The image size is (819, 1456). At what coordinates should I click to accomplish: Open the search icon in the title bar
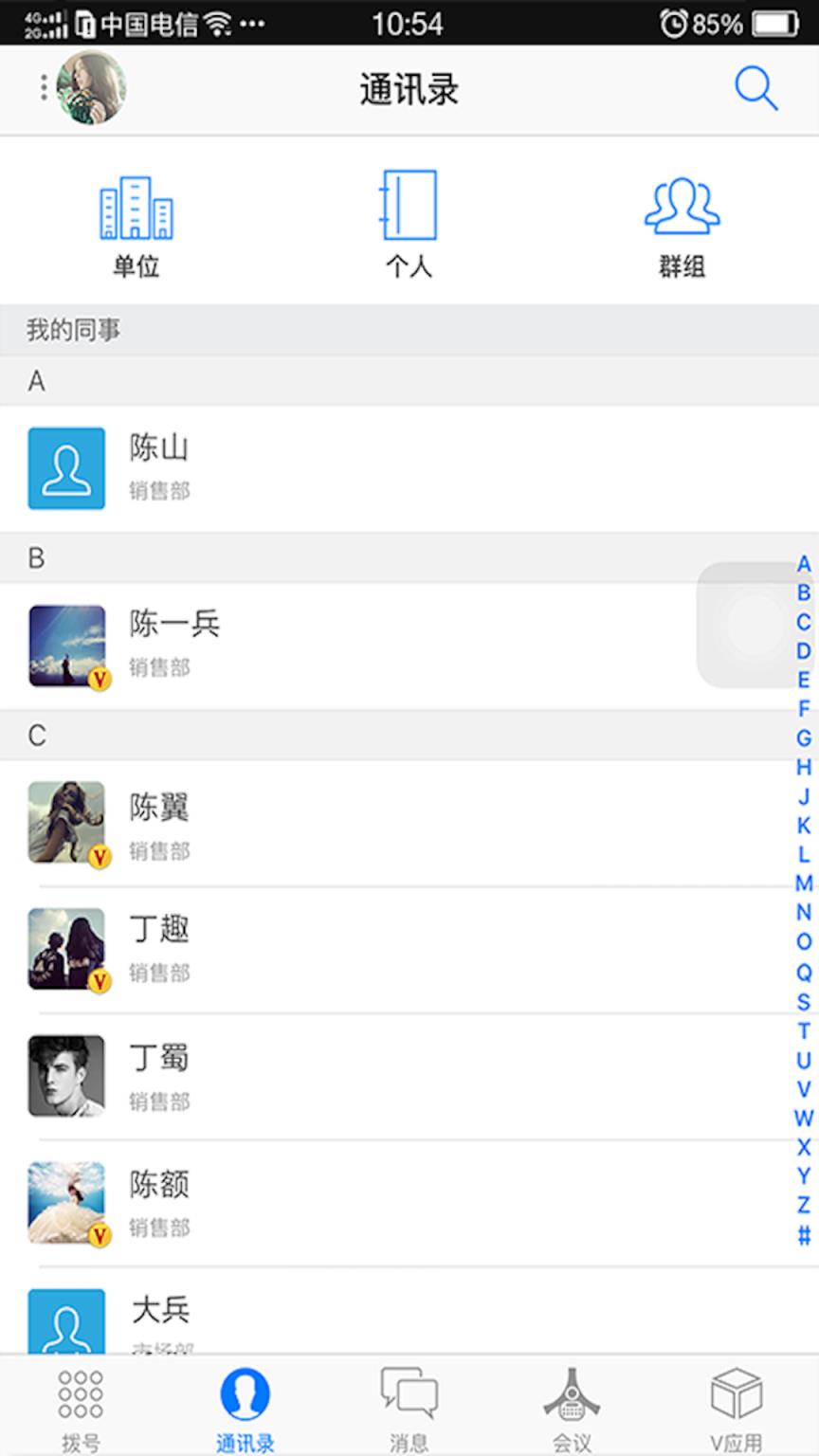(x=755, y=88)
